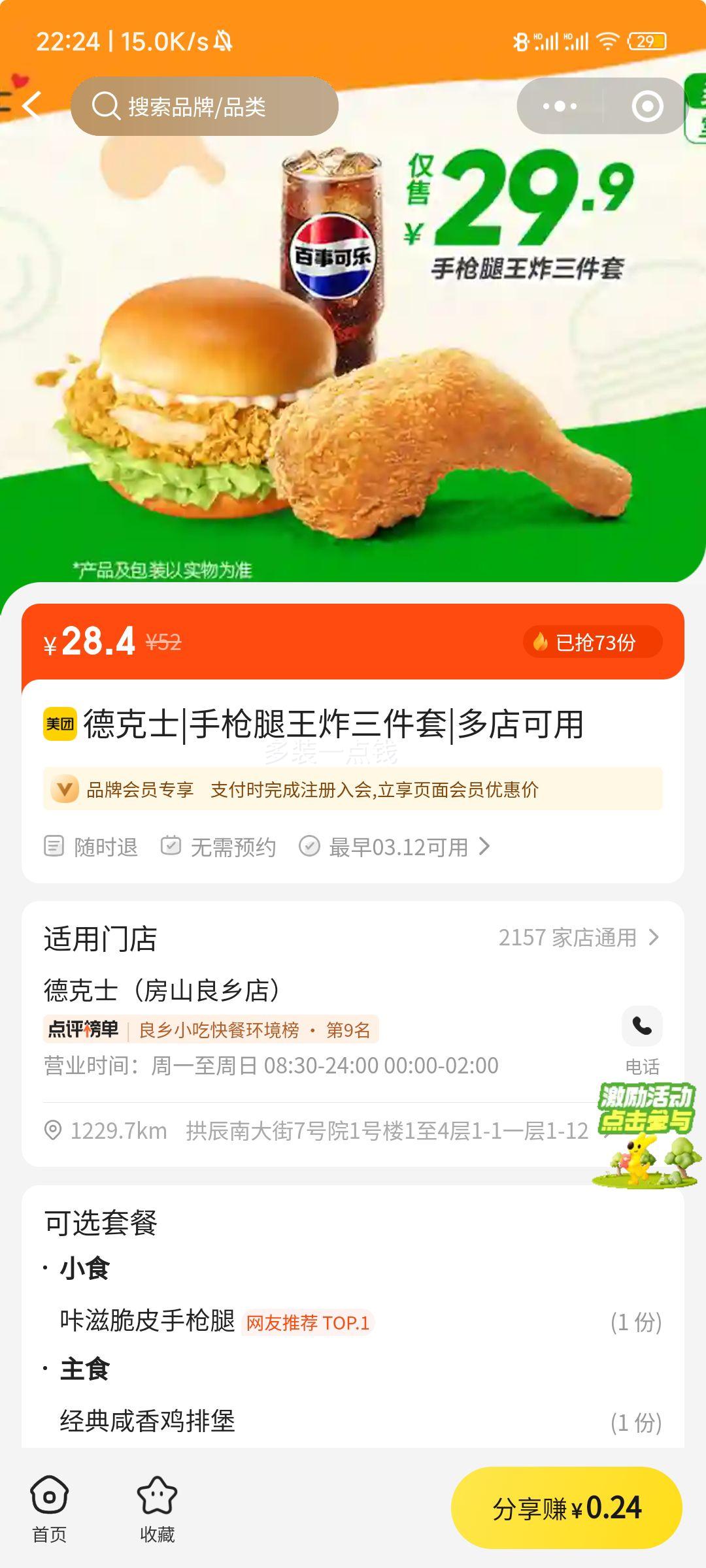Tap 分享赚 ¥0.24 share button

pos(566,1508)
